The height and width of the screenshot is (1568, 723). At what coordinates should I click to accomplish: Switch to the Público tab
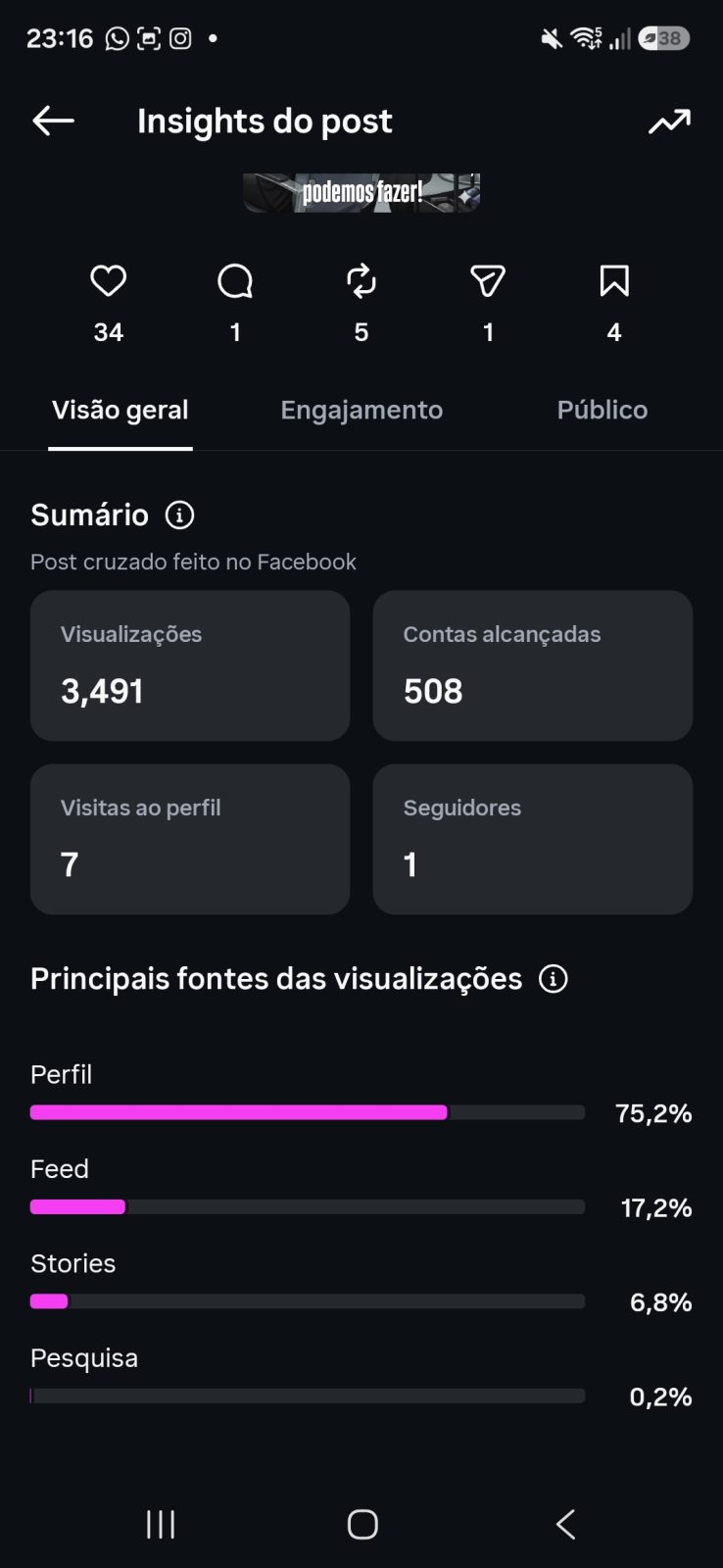coord(602,410)
